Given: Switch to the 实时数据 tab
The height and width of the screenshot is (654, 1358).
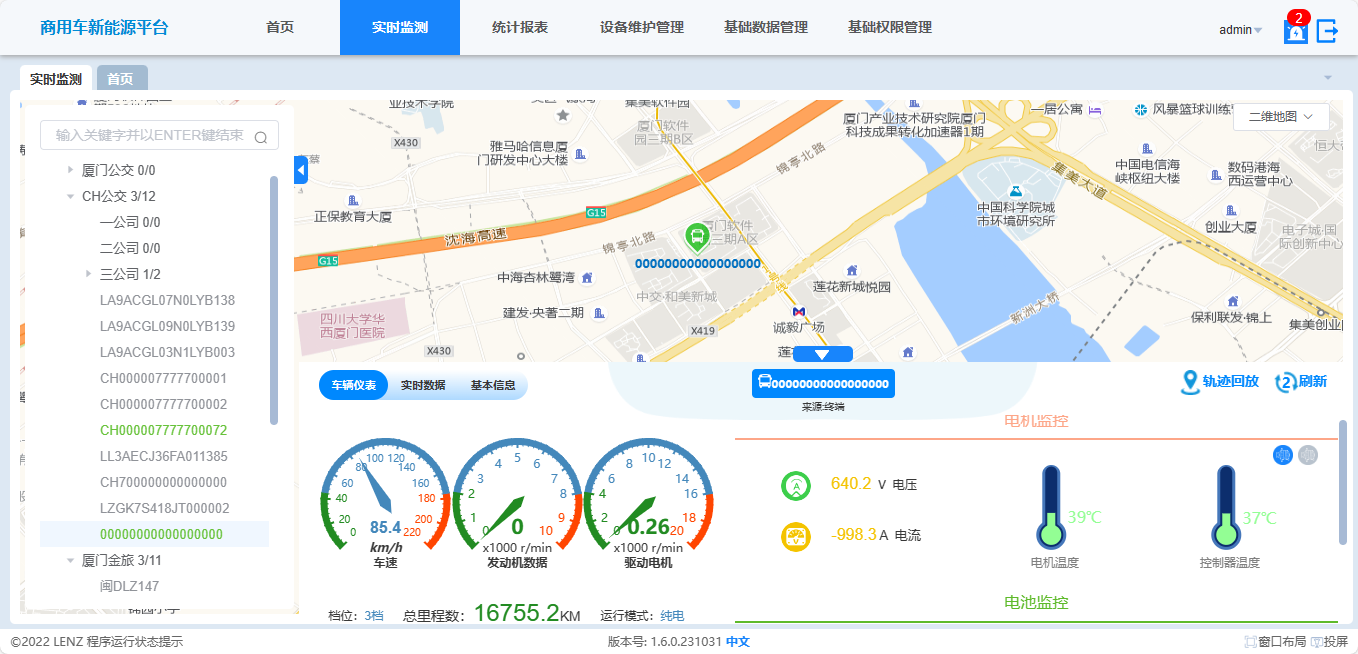Looking at the screenshot, I should pos(422,385).
